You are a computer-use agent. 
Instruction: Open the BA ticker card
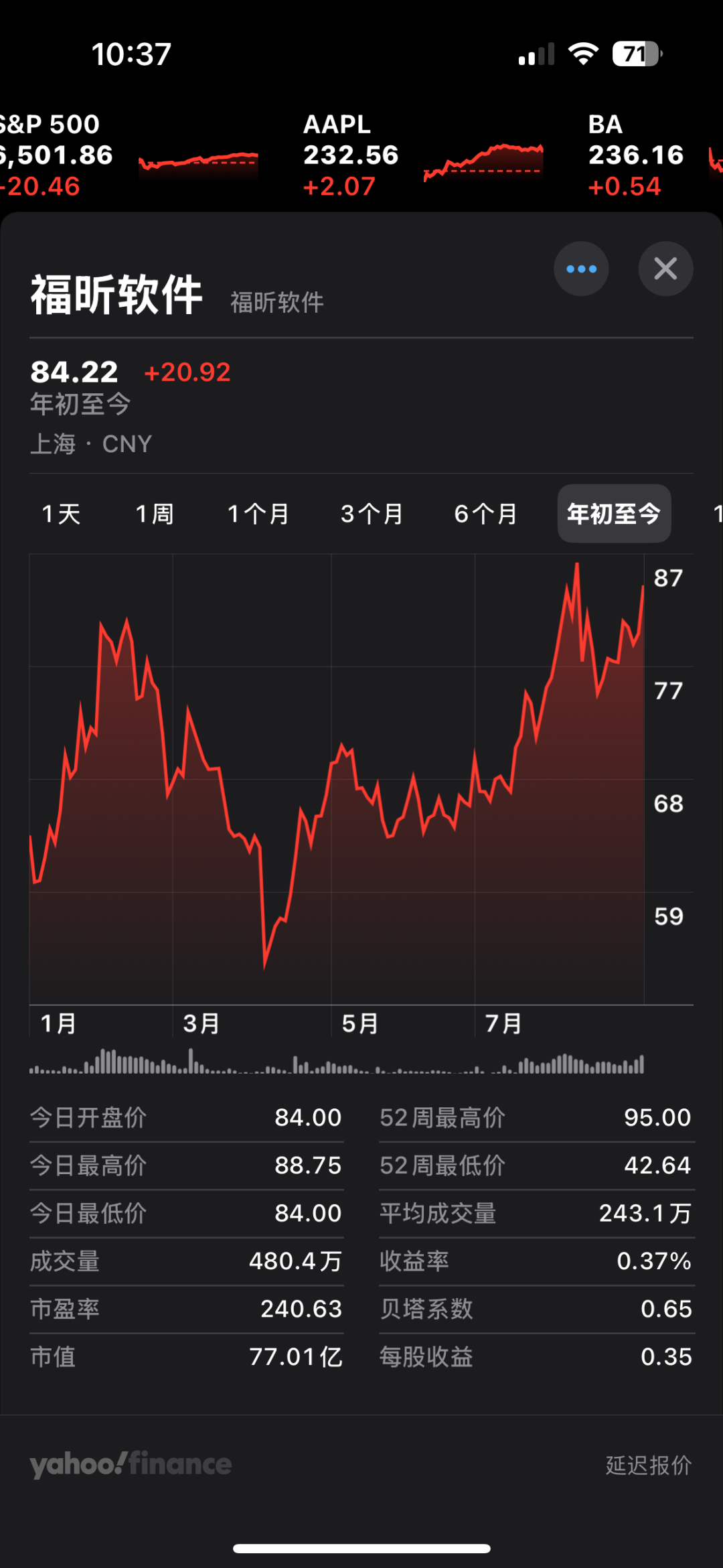click(643, 155)
